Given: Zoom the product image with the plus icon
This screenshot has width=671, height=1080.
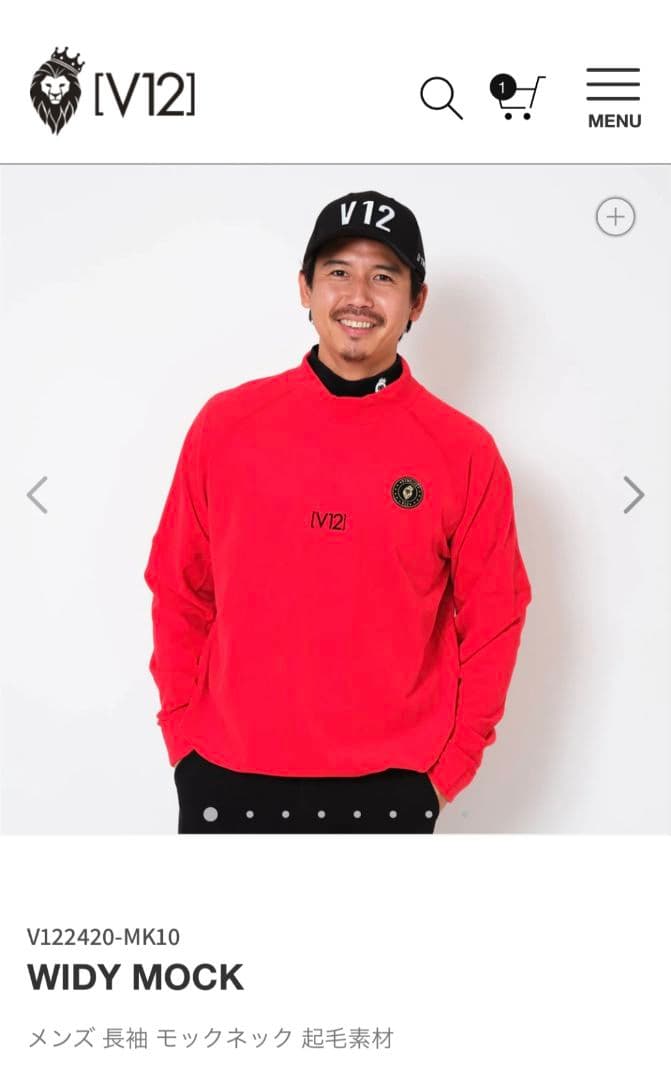Looking at the screenshot, I should [615, 217].
